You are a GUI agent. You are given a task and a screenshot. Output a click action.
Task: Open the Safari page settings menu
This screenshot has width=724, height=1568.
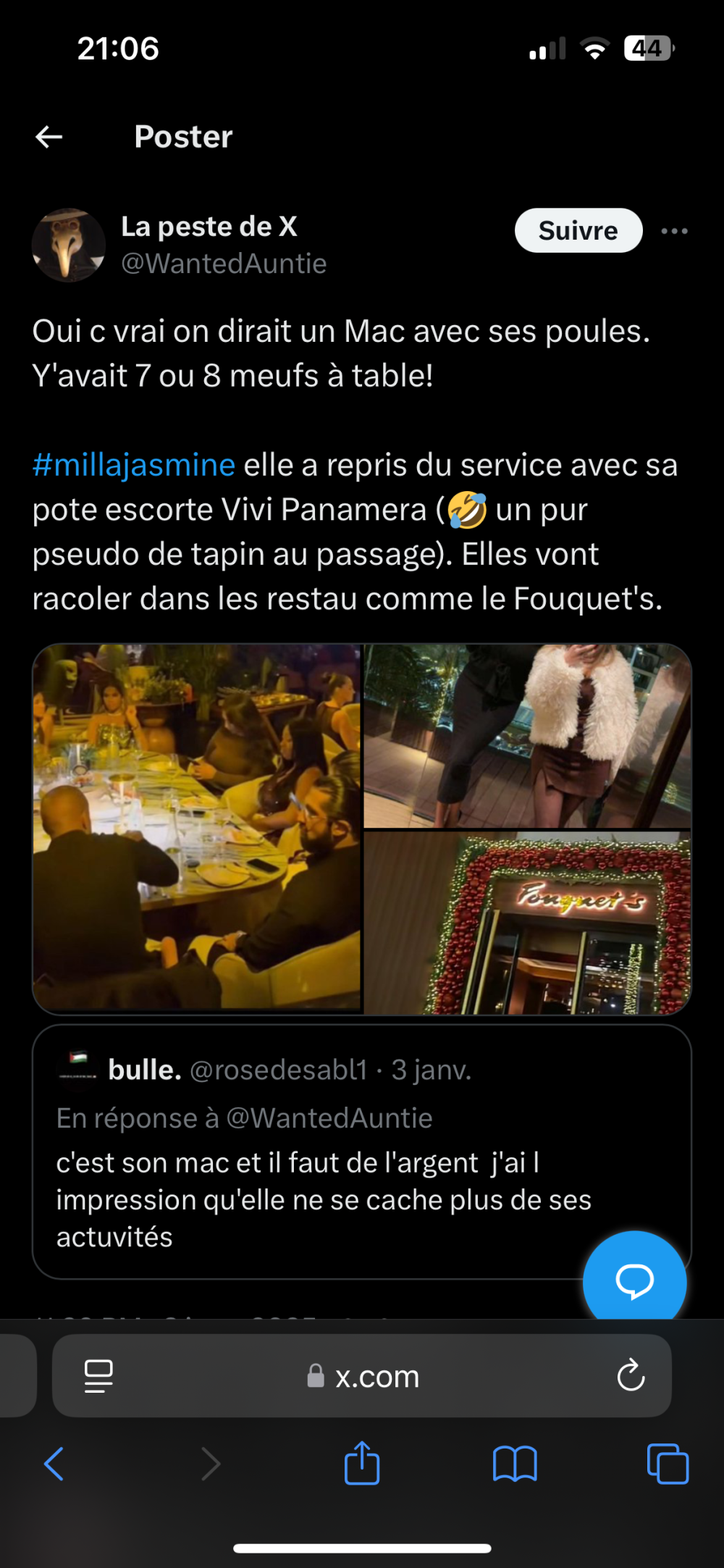pyautogui.click(x=98, y=1375)
